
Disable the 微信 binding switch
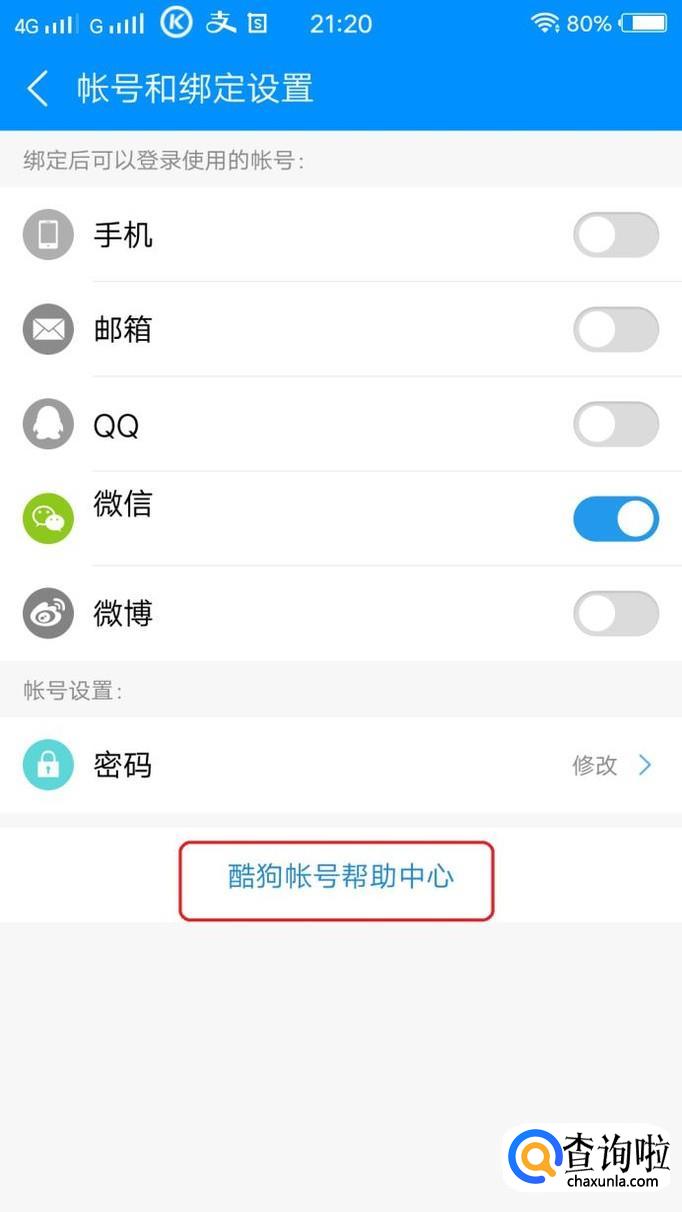click(x=615, y=519)
